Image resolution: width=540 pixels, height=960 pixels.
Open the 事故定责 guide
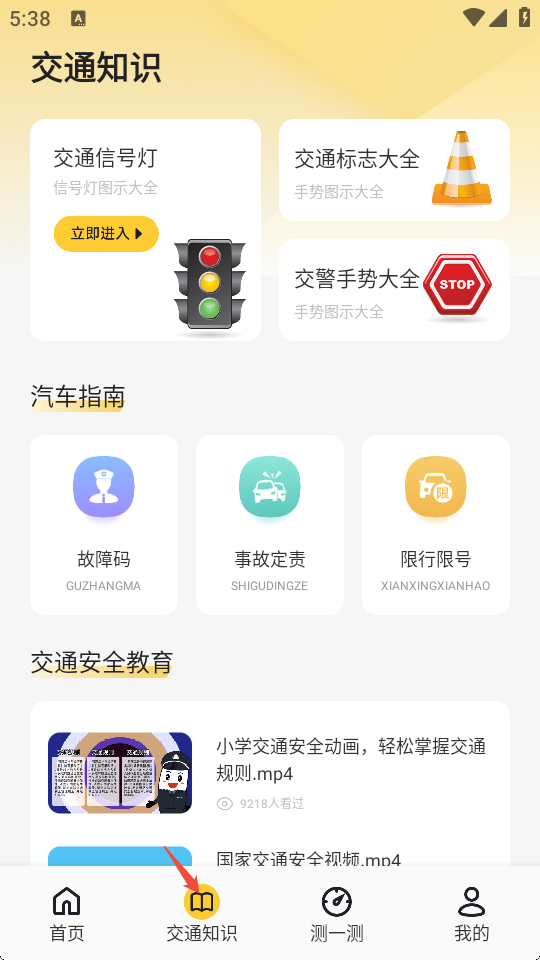click(x=270, y=525)
